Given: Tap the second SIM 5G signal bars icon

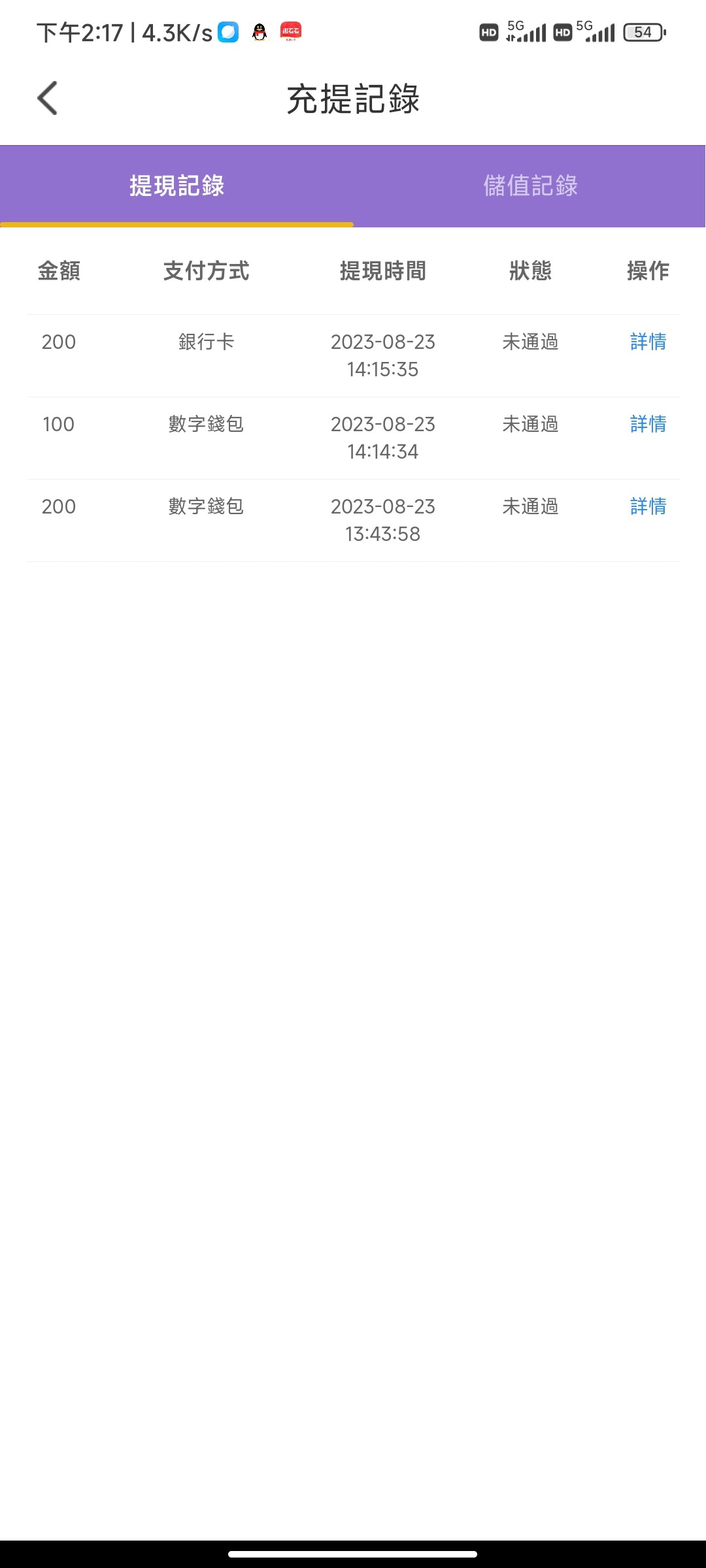Looking at the screenshot, I should pos(599,31).
